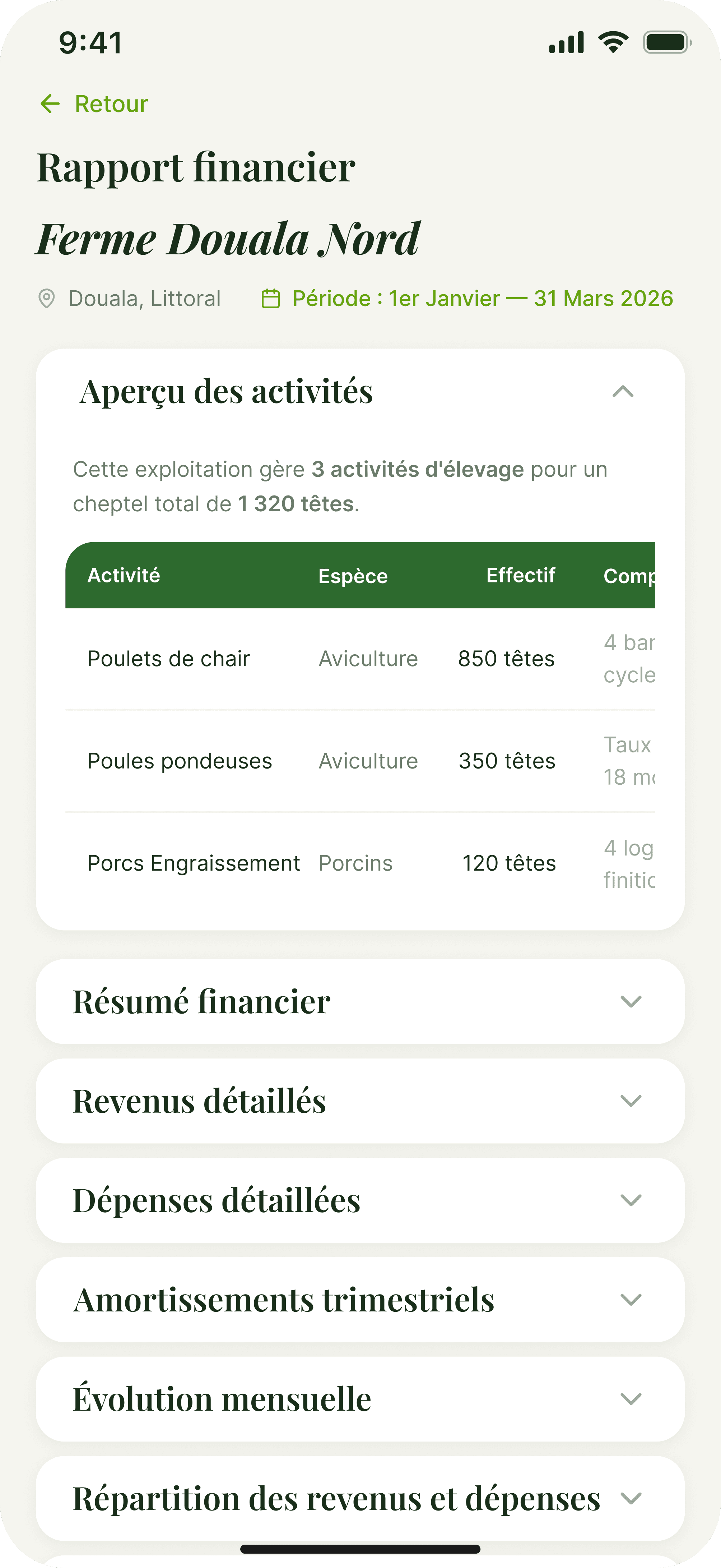Select the report period date range
This screenshot has height=1568, width=721.
tap(467, 299)
